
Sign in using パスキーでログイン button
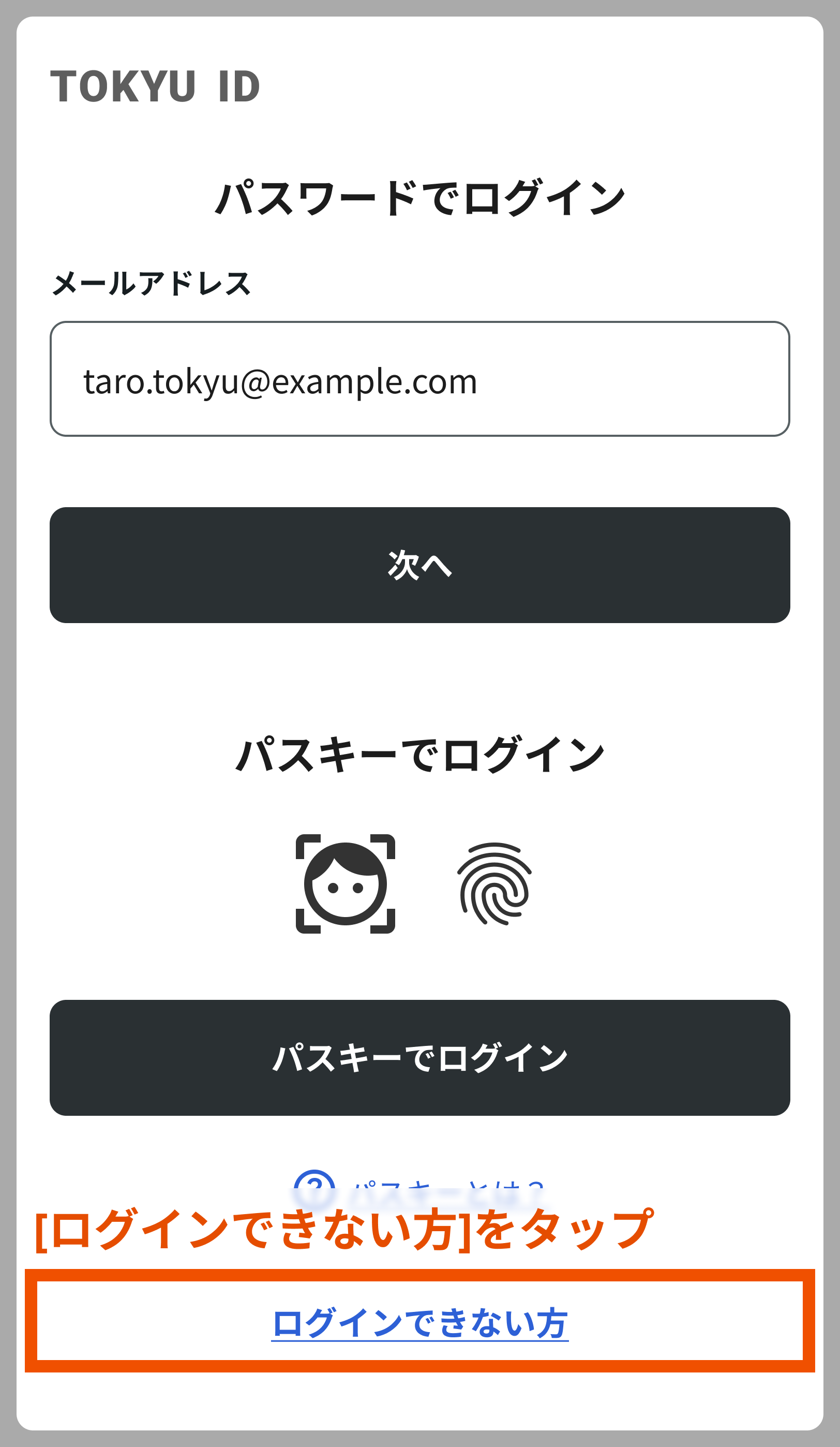[419, 1057]
